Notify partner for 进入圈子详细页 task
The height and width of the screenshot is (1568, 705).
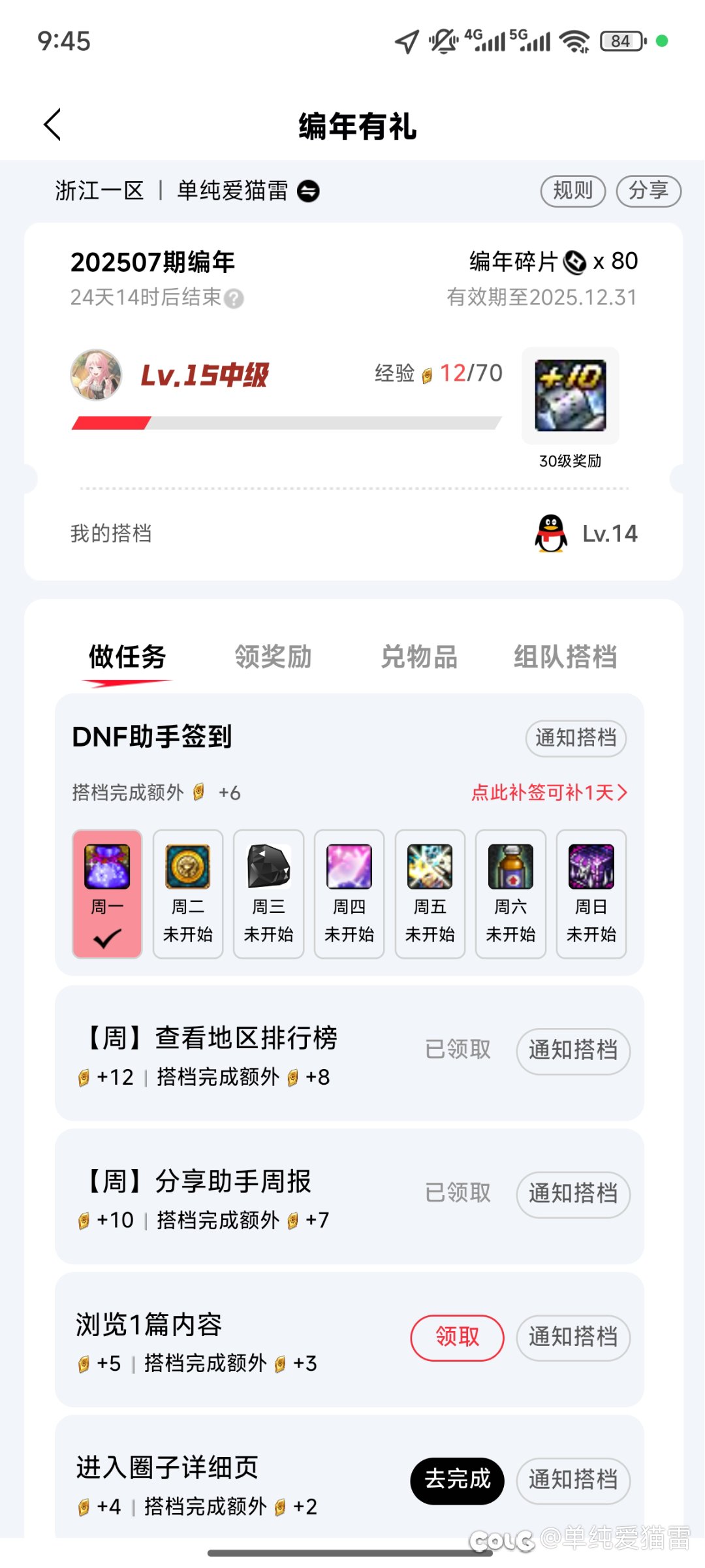point(573,1480)
